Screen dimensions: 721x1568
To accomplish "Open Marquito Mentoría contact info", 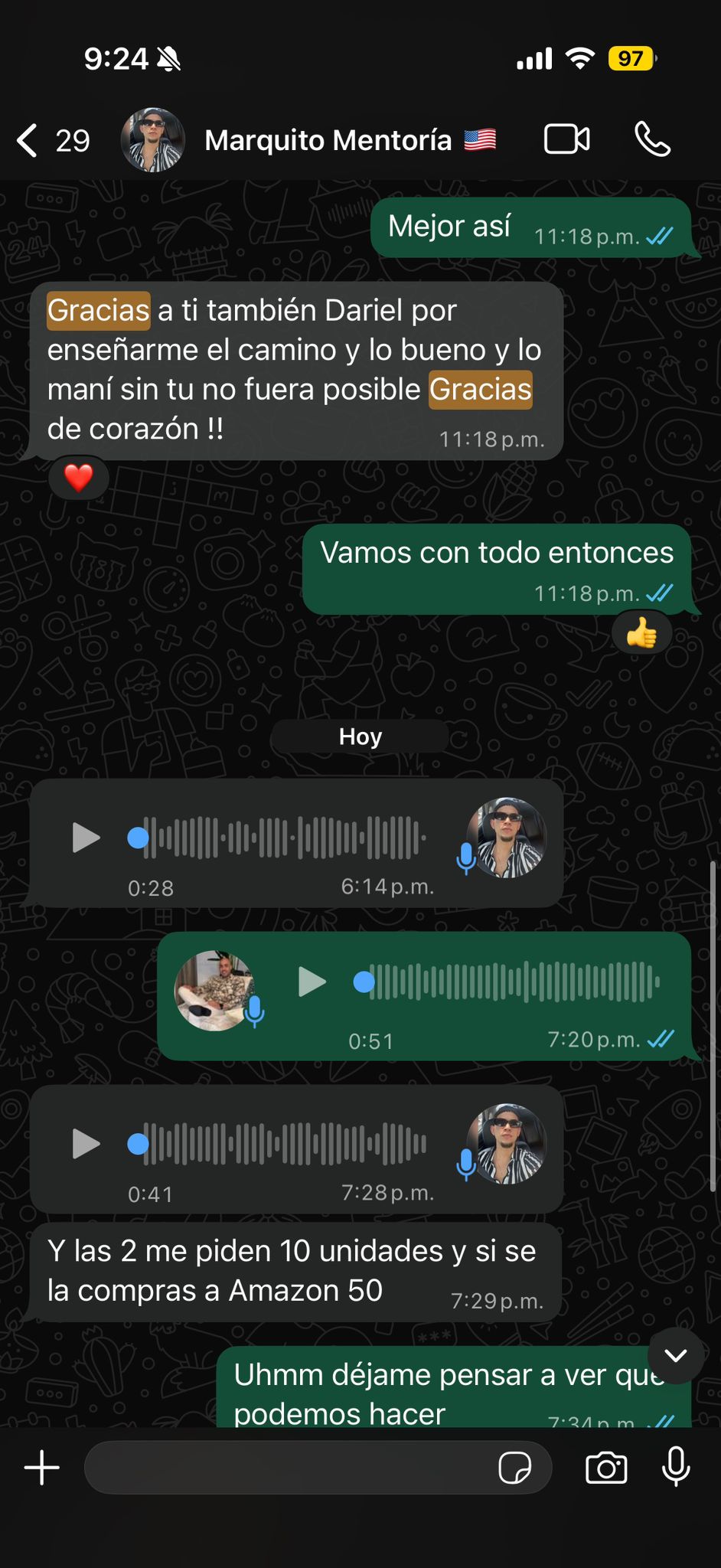I will (328, 141).
